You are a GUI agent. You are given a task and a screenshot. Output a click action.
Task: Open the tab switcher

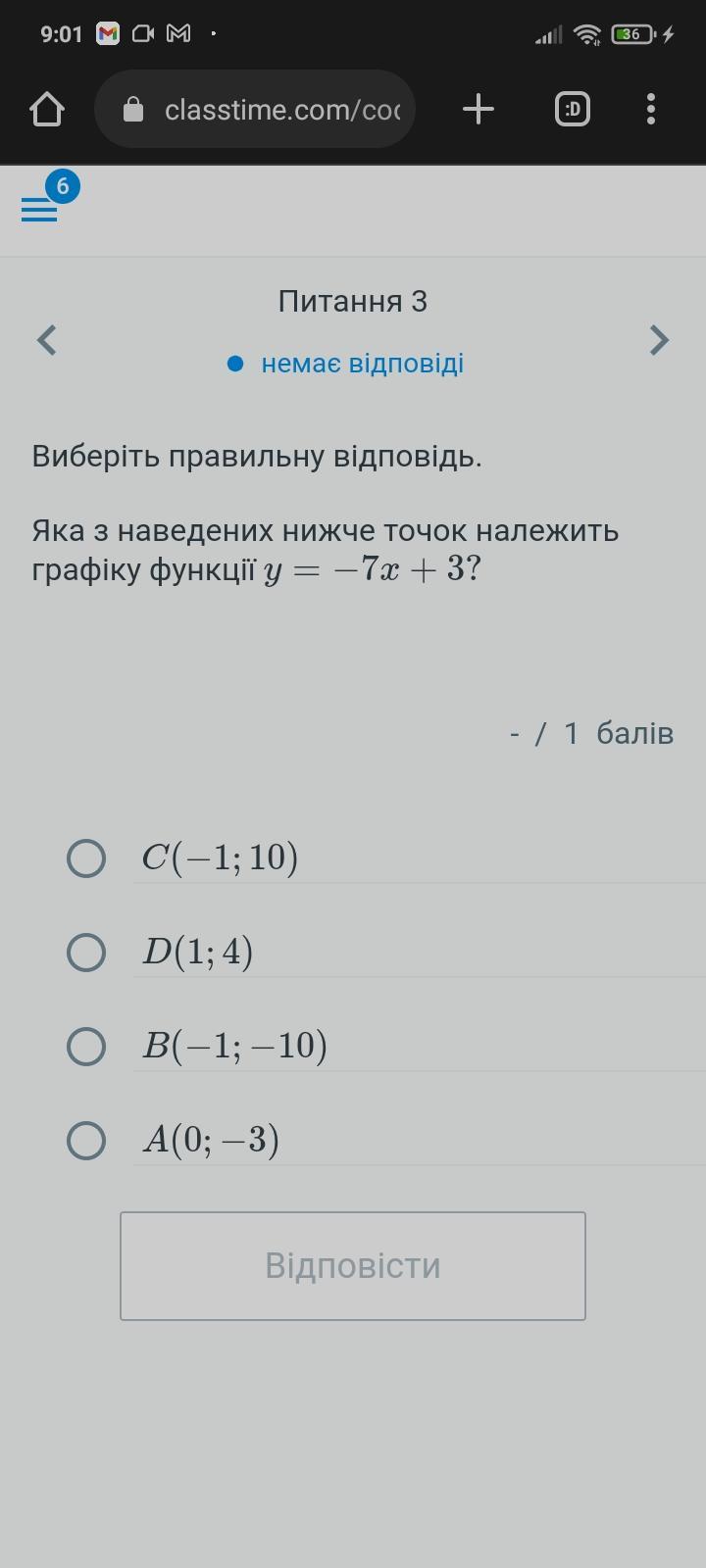573,109
